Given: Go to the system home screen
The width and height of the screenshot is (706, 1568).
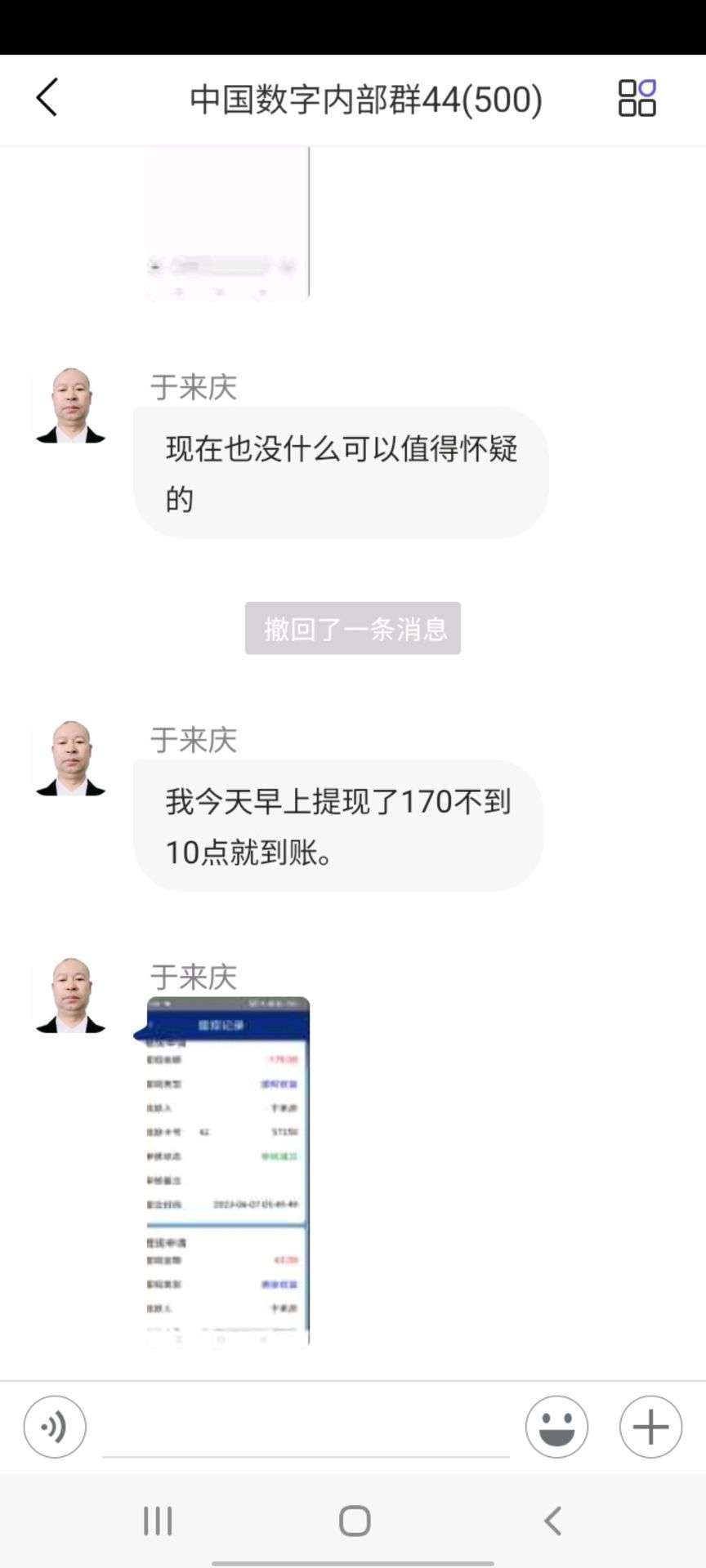Looking at the screenshot, I should tap(354, 1521).
